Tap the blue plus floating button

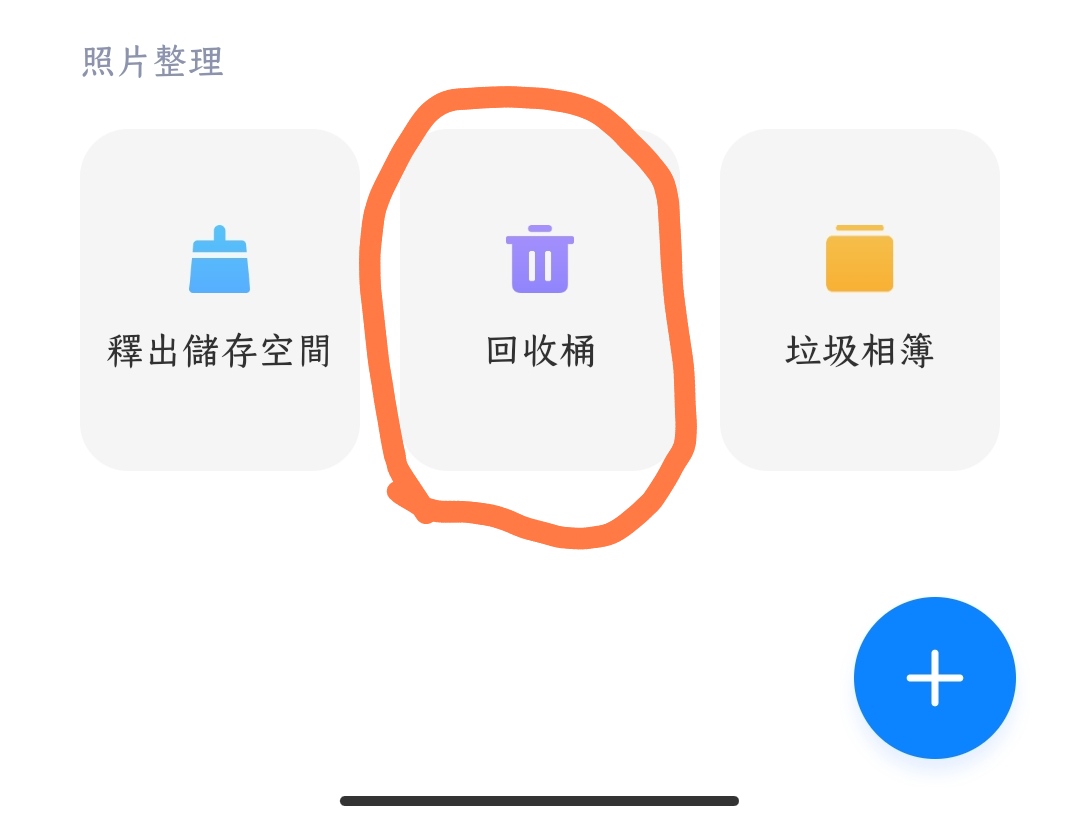(x=934, y=678)
